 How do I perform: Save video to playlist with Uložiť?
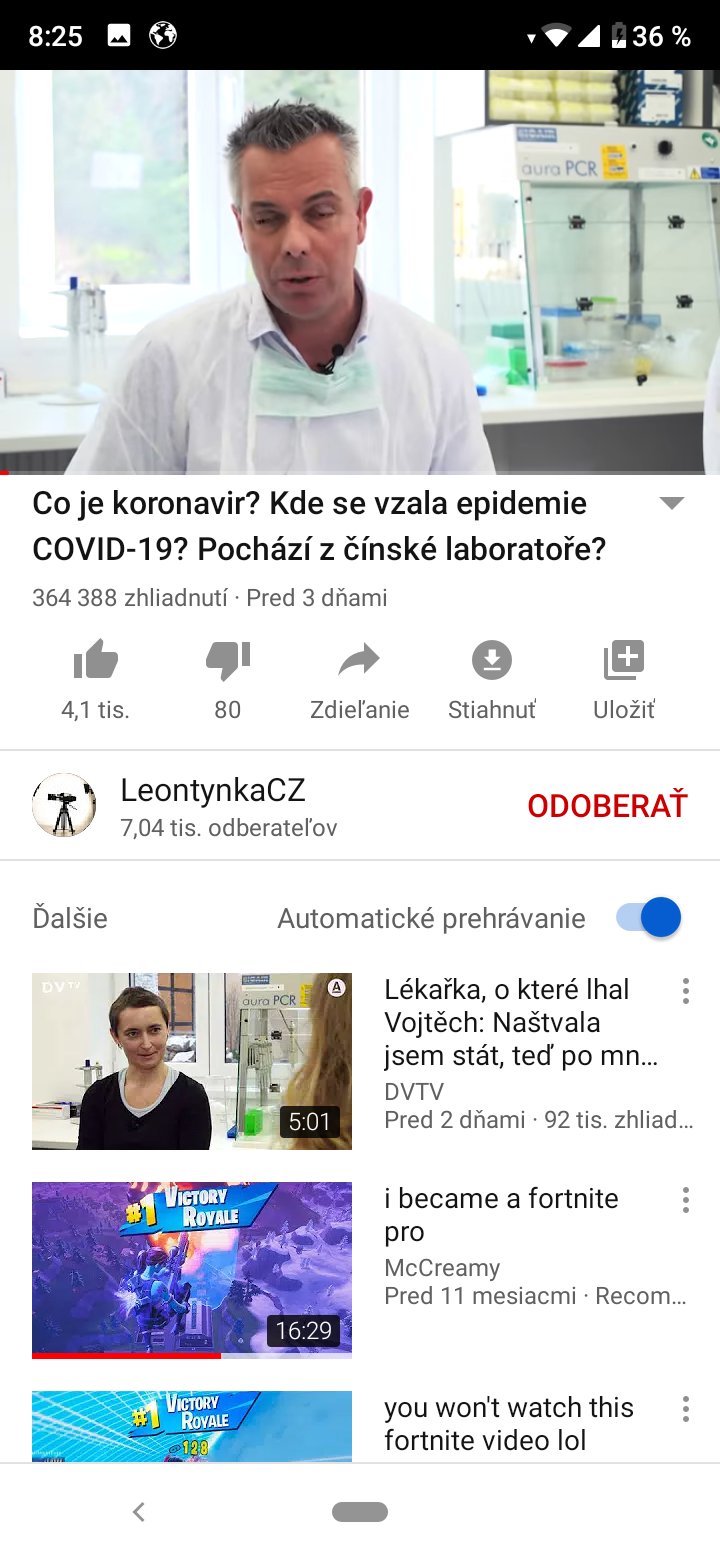[624, 661]
